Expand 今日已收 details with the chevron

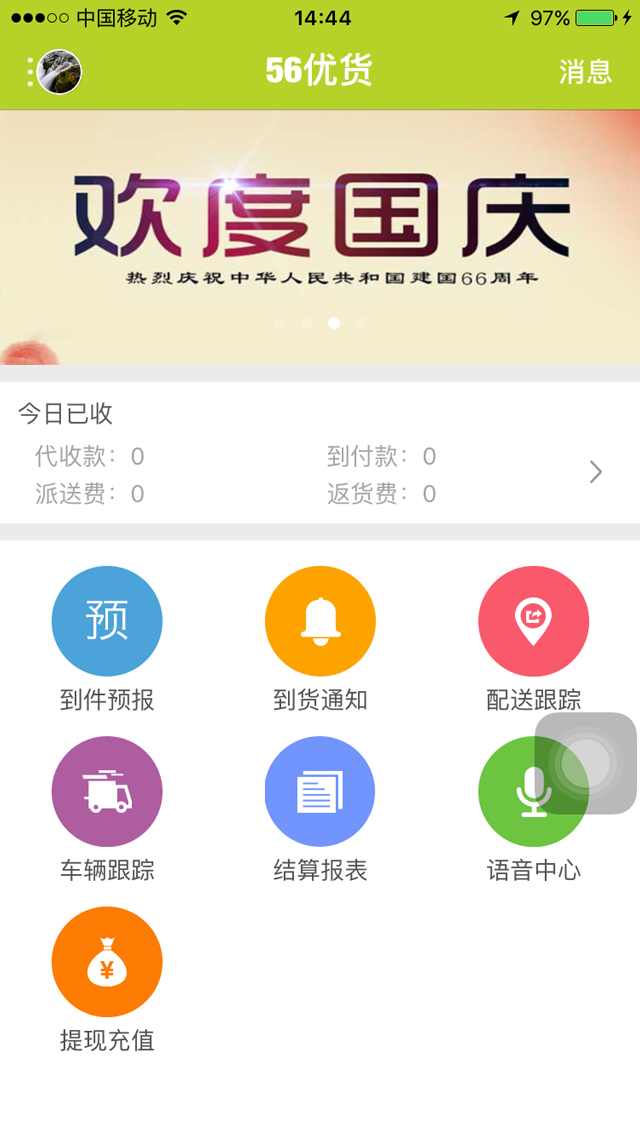596,472
